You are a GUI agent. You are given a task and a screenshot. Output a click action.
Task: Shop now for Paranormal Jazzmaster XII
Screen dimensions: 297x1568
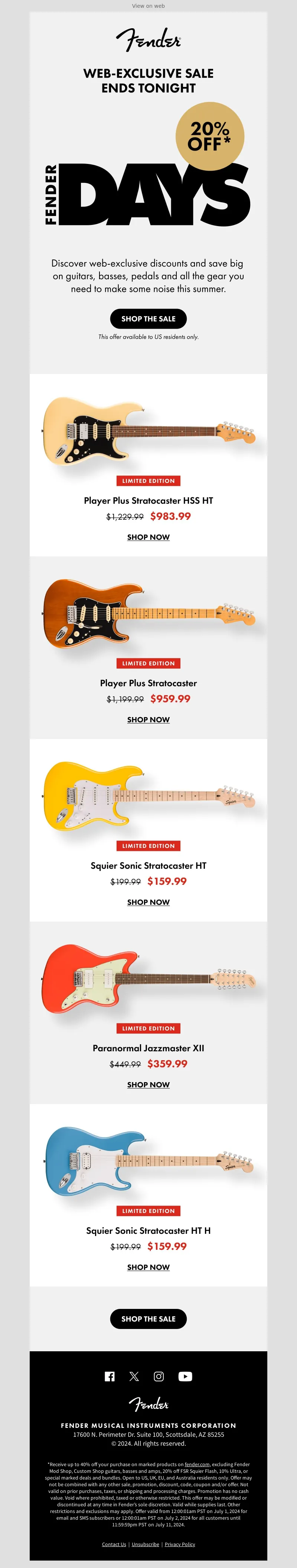(148, 1085)
